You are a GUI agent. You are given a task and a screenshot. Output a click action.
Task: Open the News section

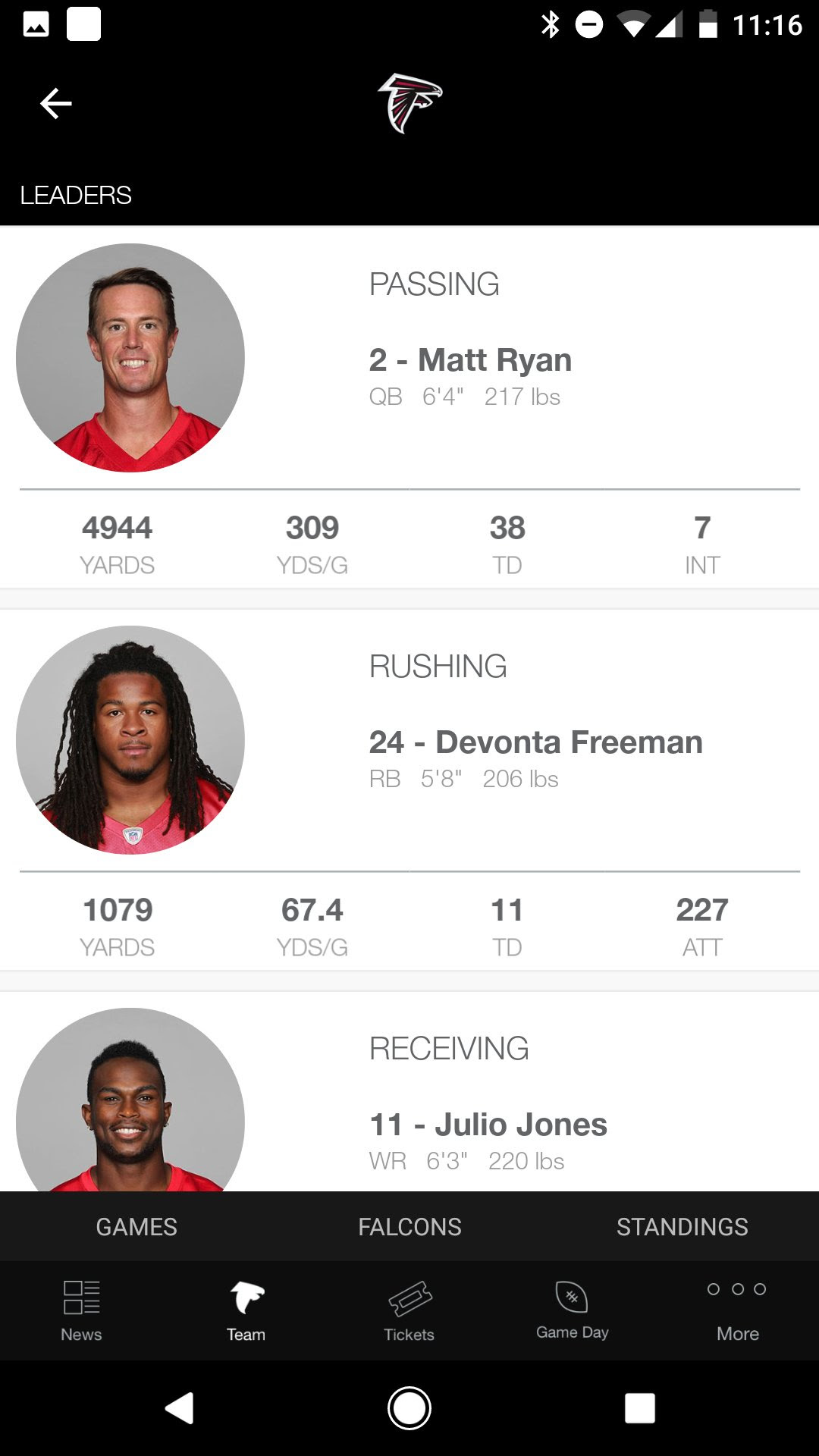click(x=81, y=1311)
